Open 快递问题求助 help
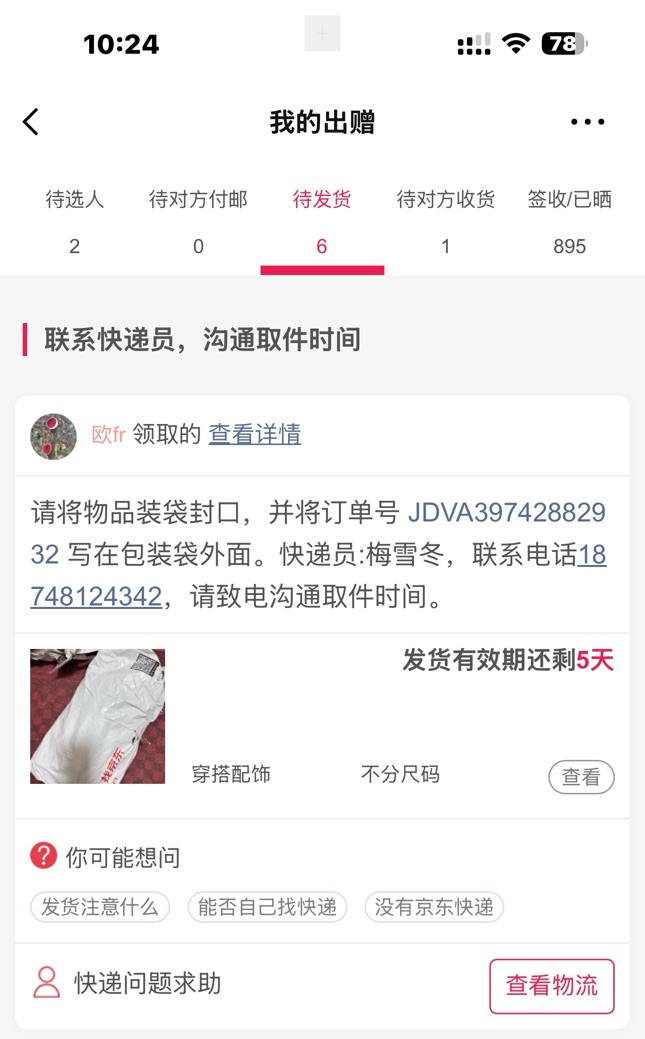Screen dimensions: 645x1039 pyautogui.click(x=128, y=984)
